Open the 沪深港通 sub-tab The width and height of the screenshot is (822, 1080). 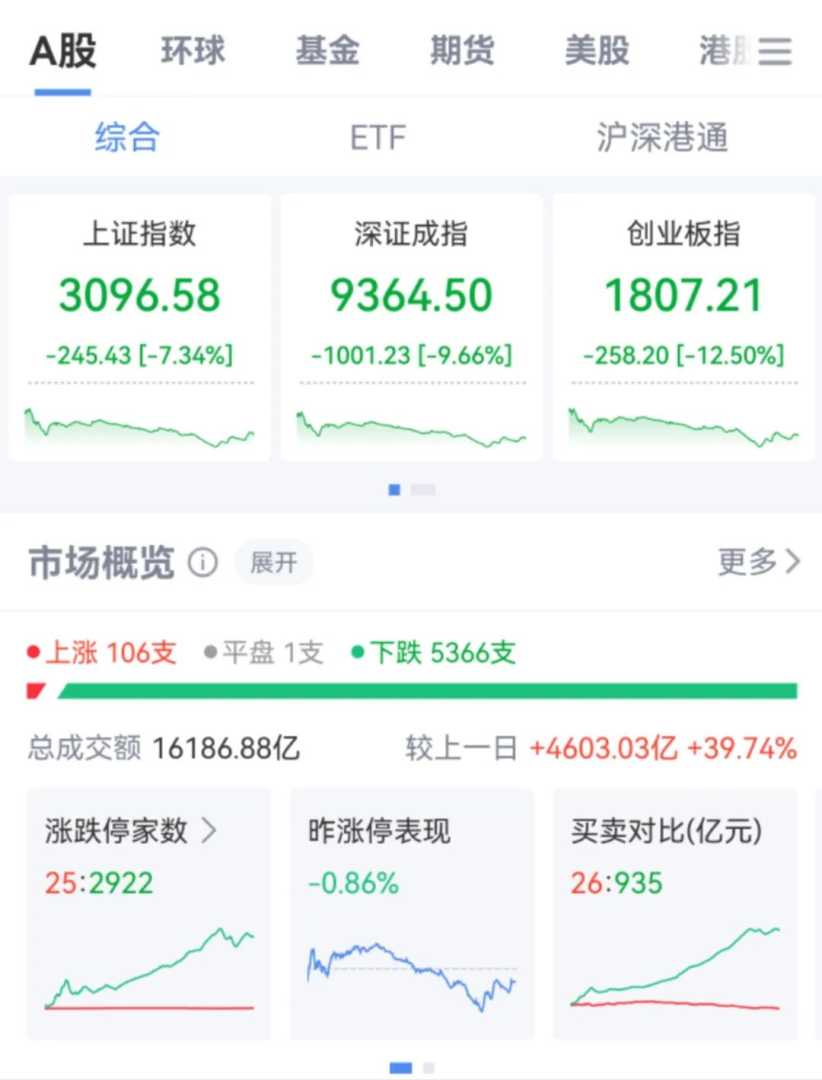click(662, 137)
